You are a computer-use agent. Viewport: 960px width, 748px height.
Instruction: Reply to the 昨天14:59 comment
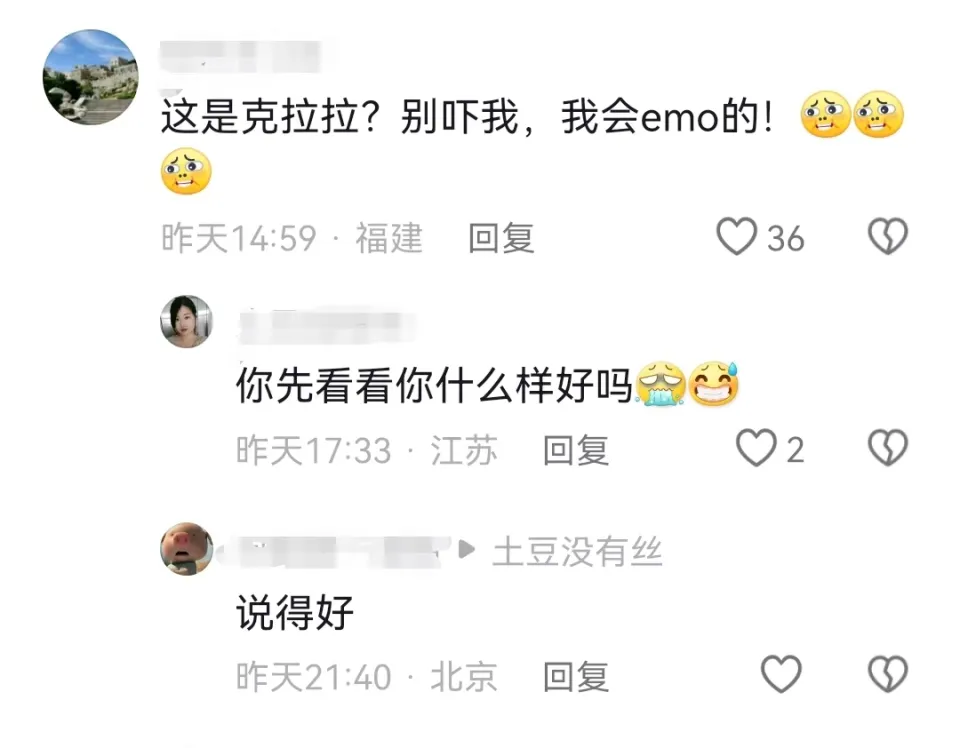coord(501,238)
